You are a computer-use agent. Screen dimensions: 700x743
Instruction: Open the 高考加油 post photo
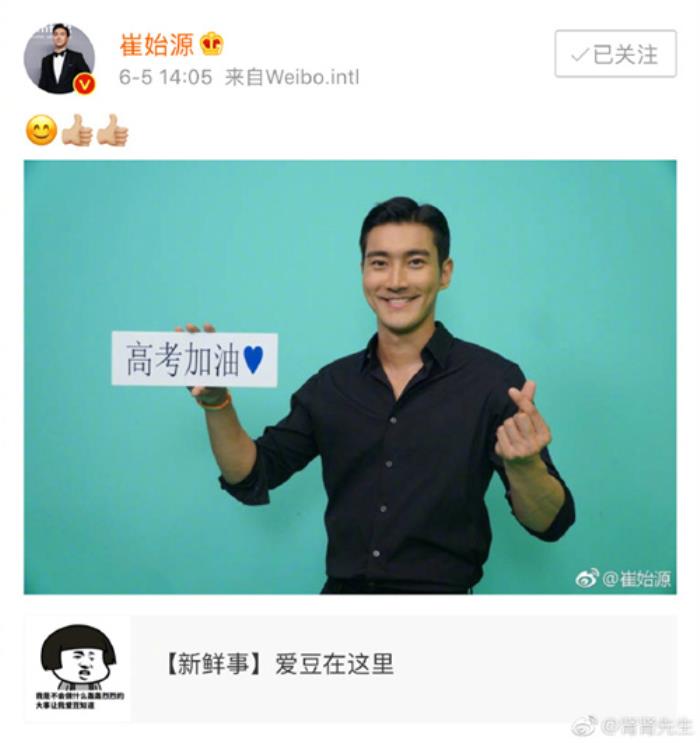(350, 377)
